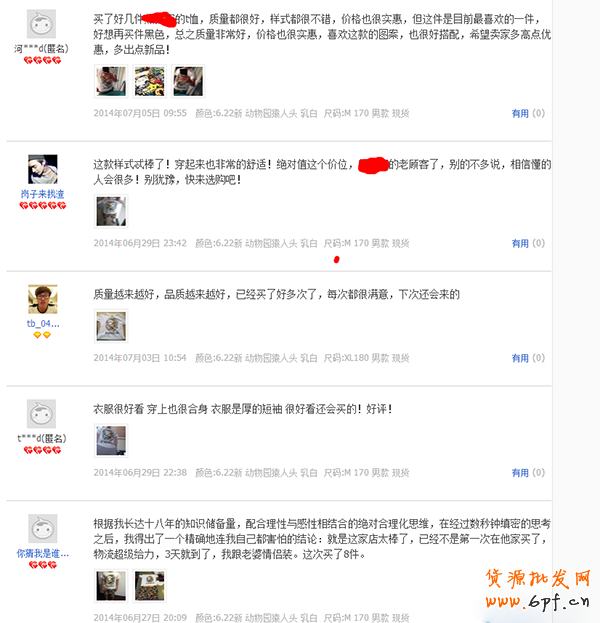Open first photo in 你猜我是谁's review

110,585
